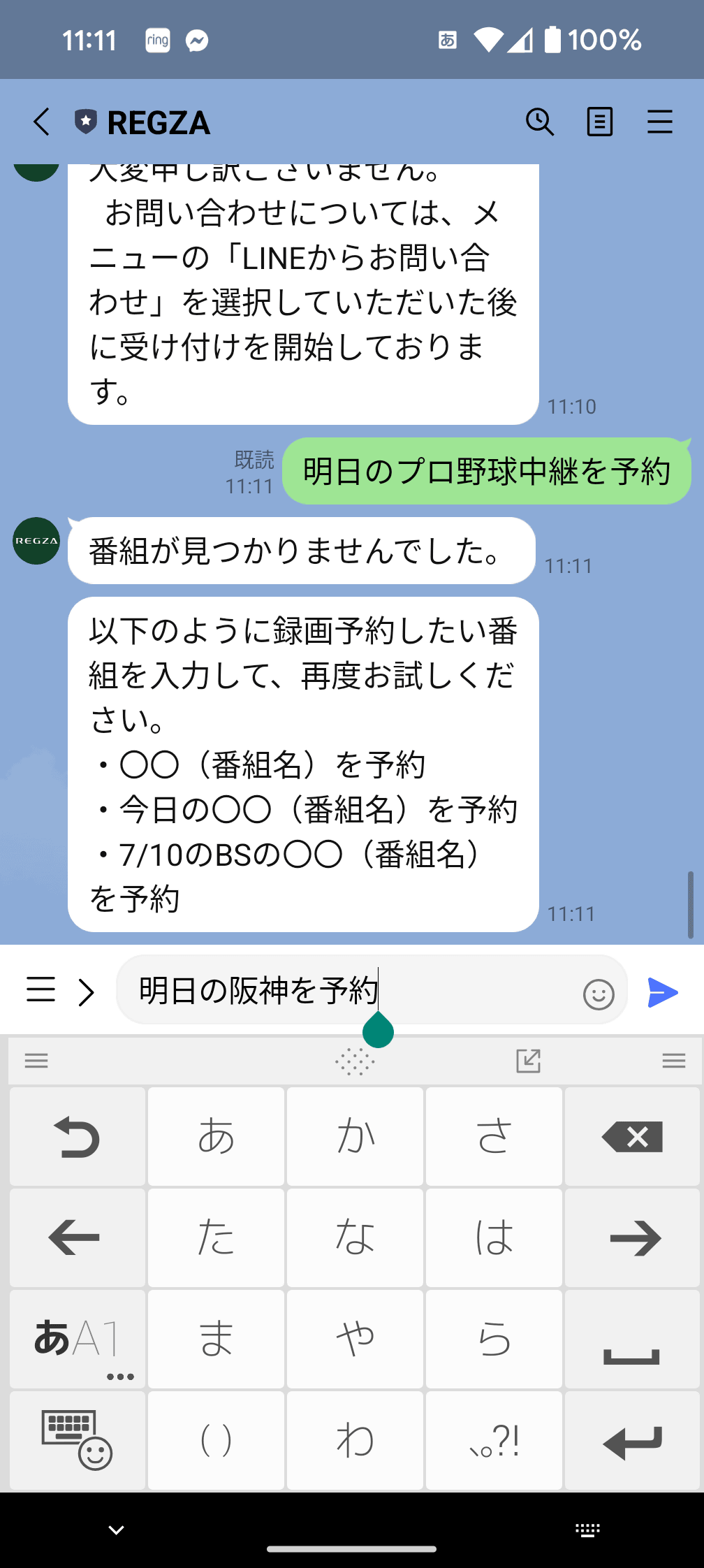This screenshot has height=1568, width=704.
Task: Tap the back arrow to leave the chat
Action: coord(41,122)
